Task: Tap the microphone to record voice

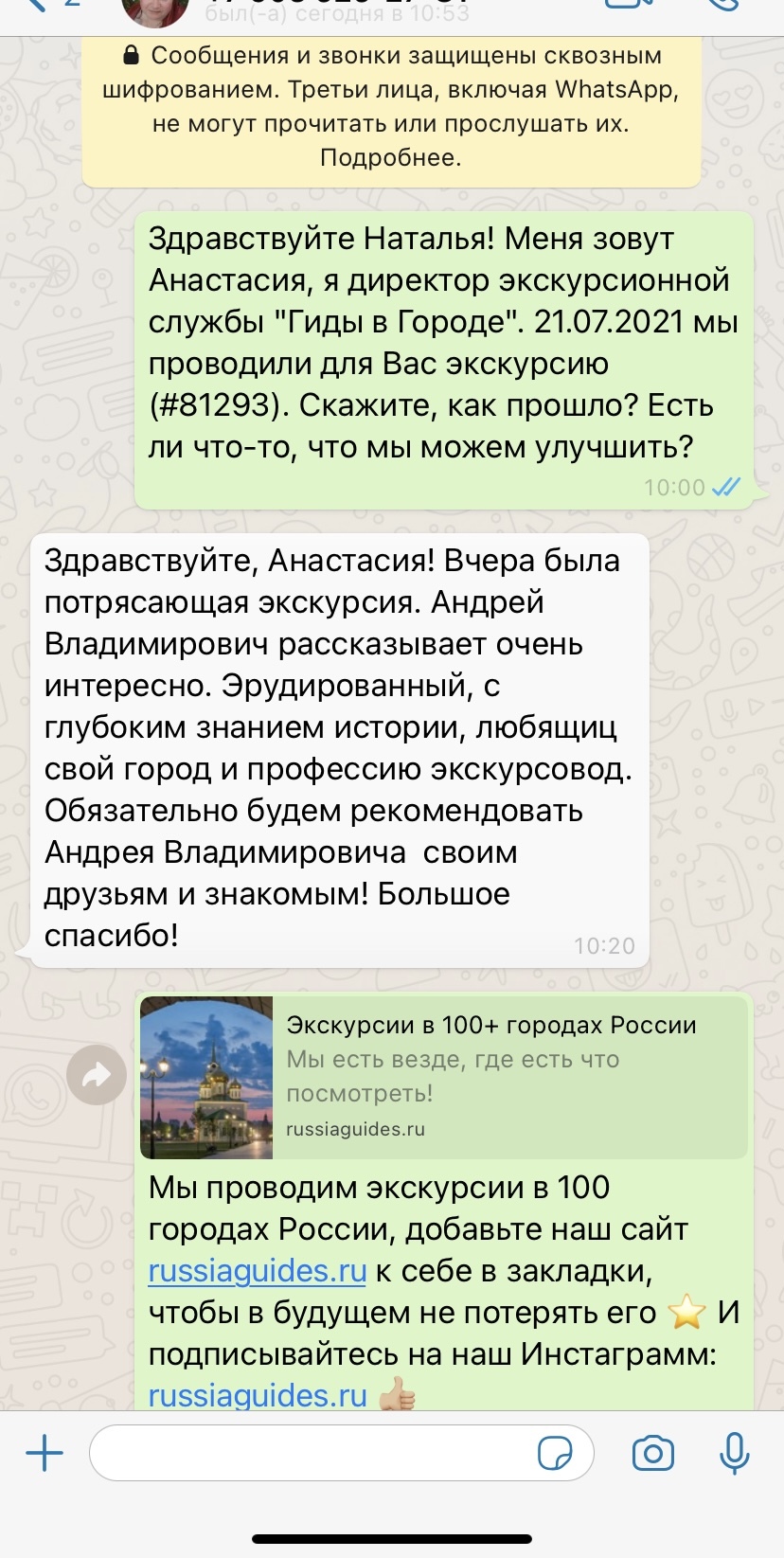Action: point(734,1453)
